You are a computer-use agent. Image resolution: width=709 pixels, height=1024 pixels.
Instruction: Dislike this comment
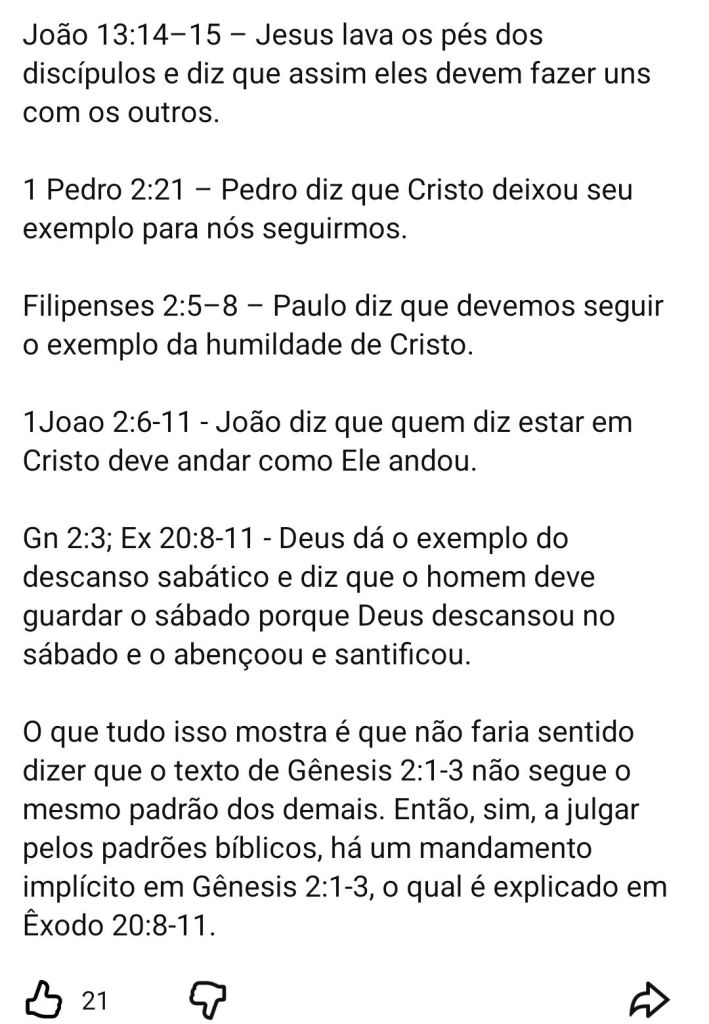click(x=208, y=997)
